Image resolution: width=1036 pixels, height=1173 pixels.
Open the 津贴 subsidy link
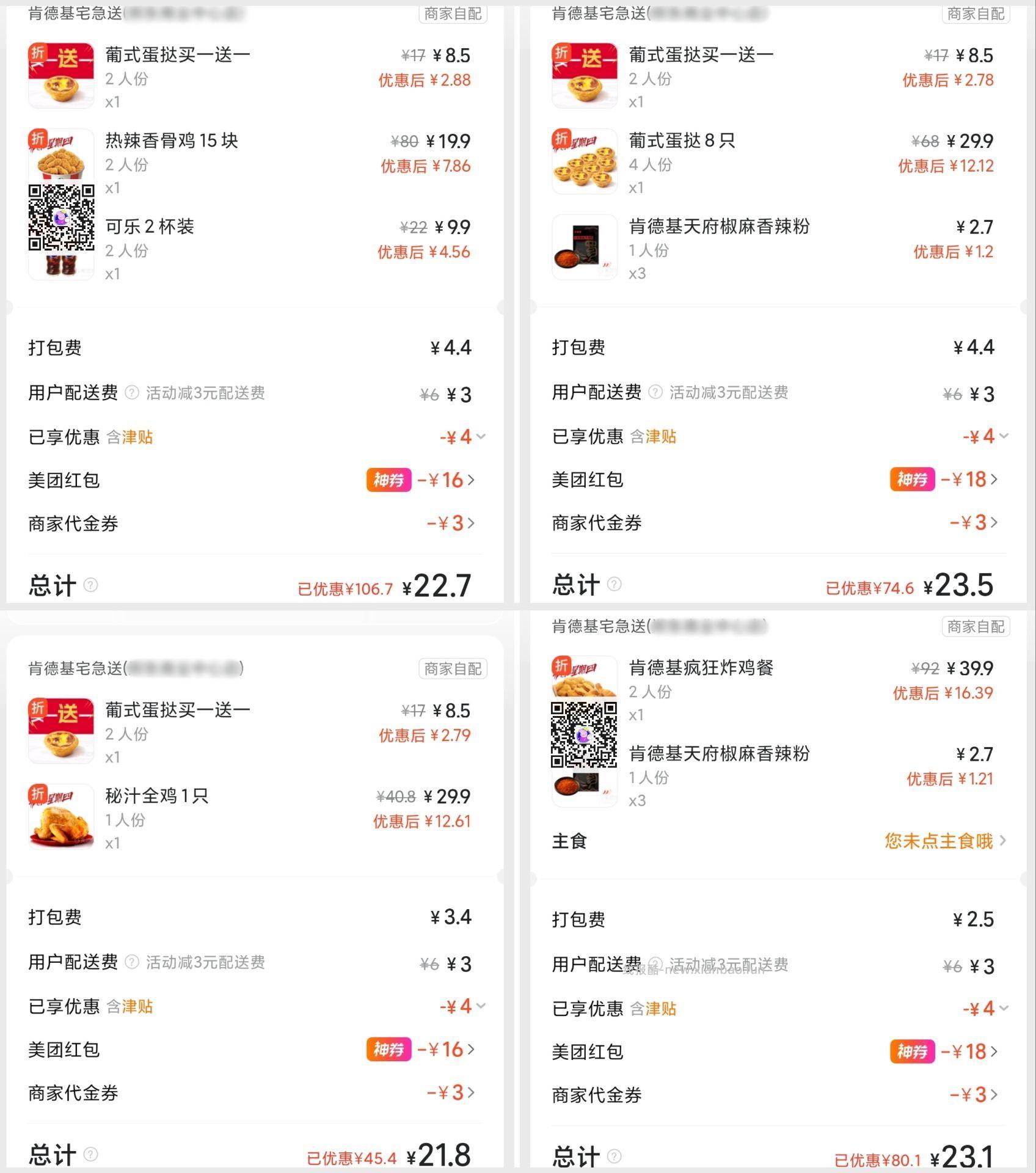(x=139, y=437)
